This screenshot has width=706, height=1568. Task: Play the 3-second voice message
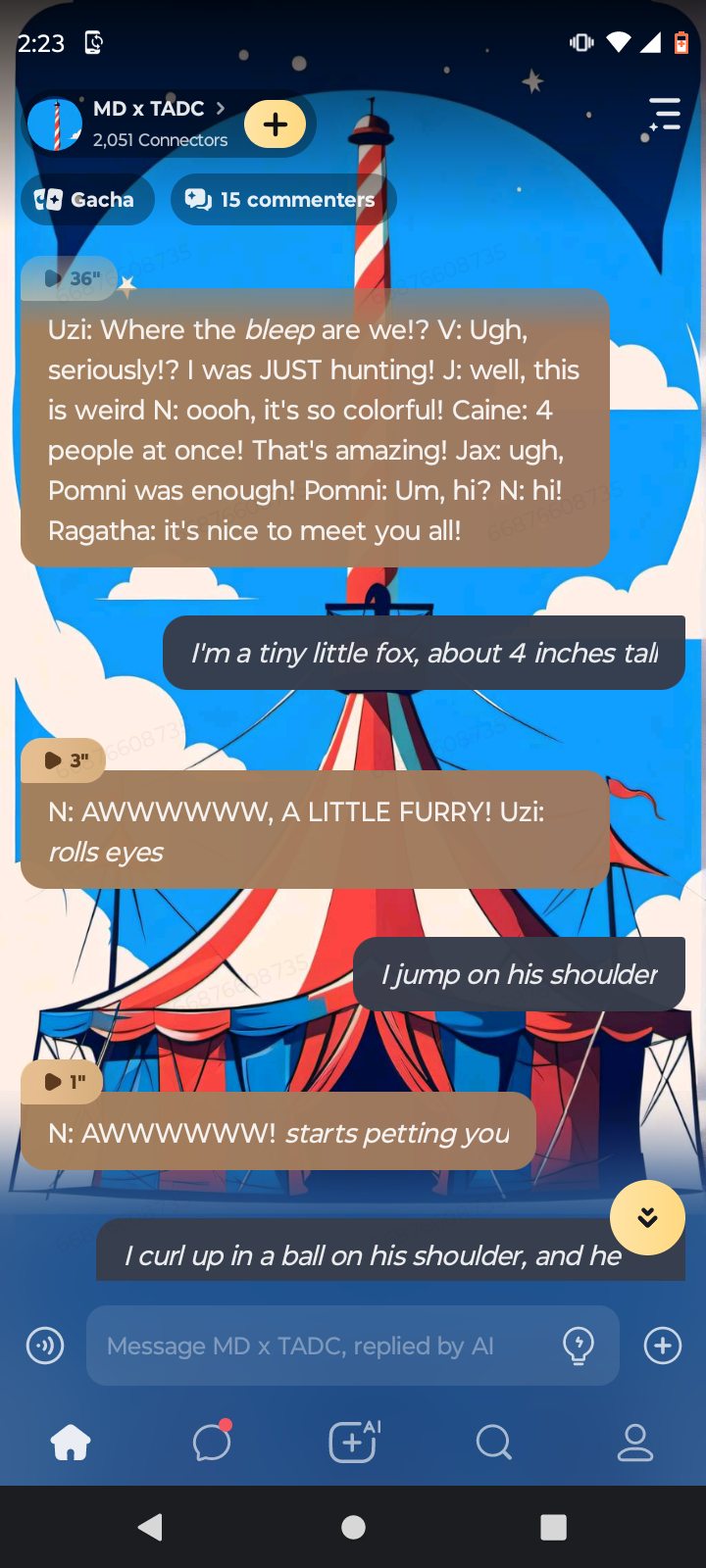tap(65, 760)
